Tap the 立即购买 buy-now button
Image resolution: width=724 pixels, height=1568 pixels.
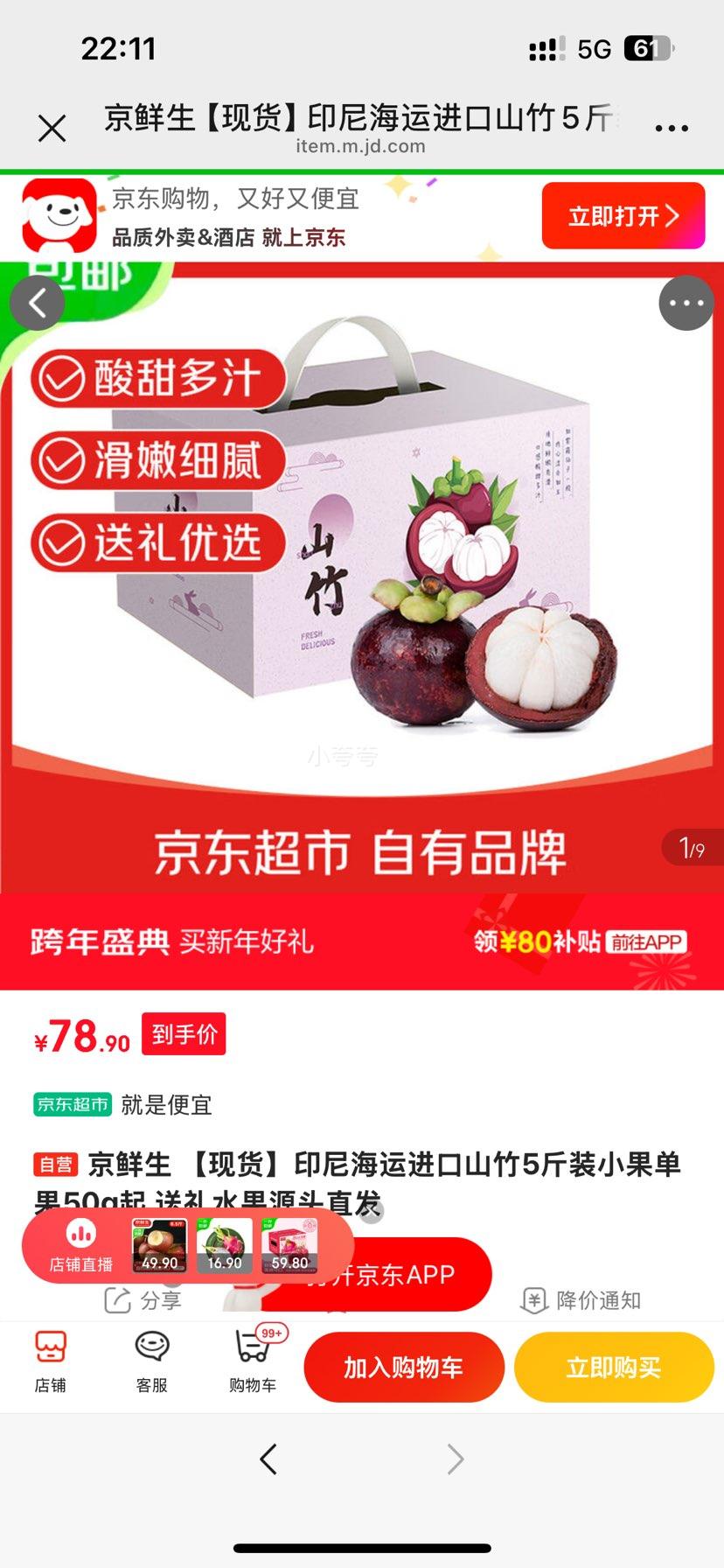click(613, 1366)
